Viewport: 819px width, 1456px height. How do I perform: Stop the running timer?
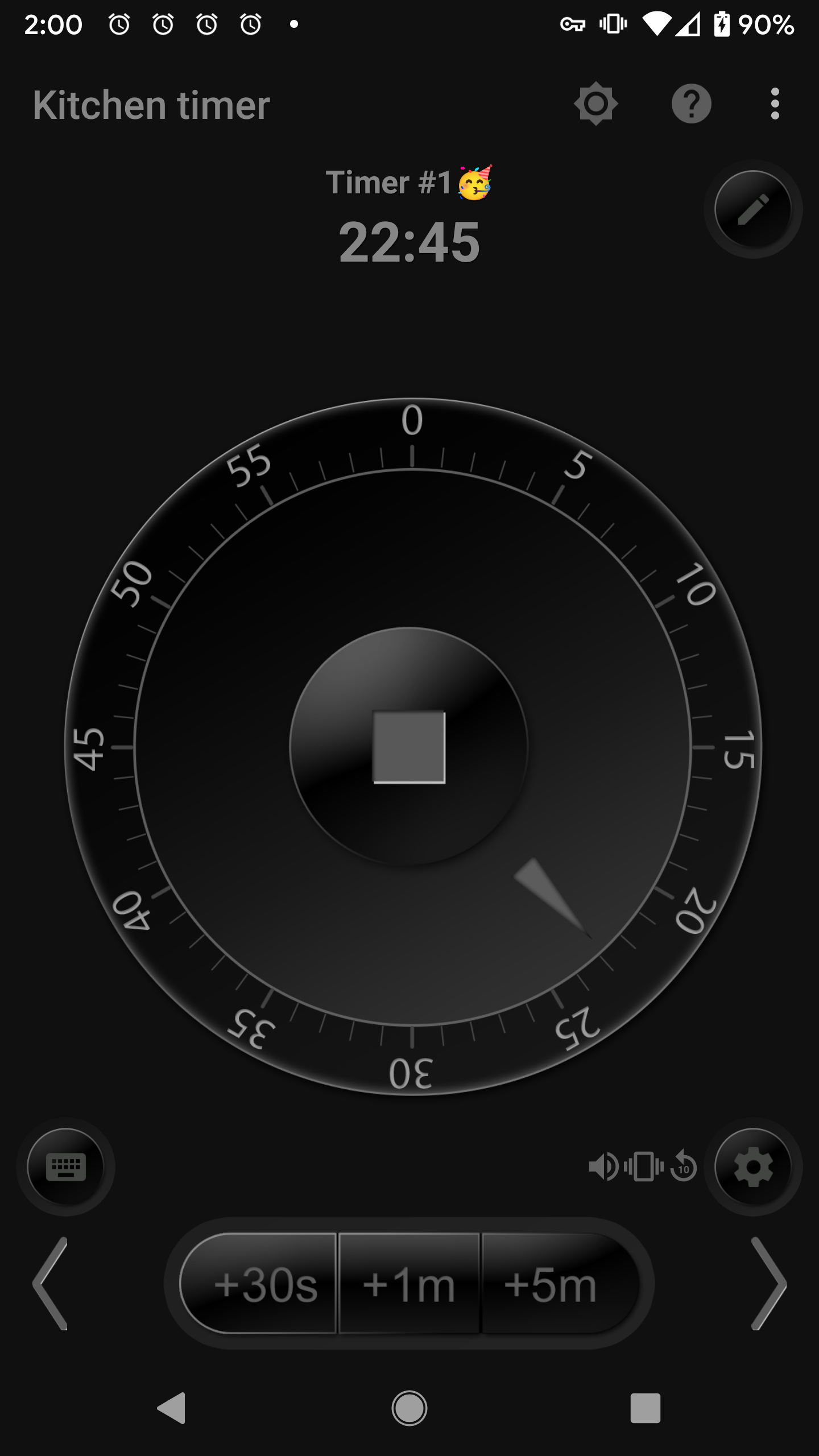coord(409,747)
